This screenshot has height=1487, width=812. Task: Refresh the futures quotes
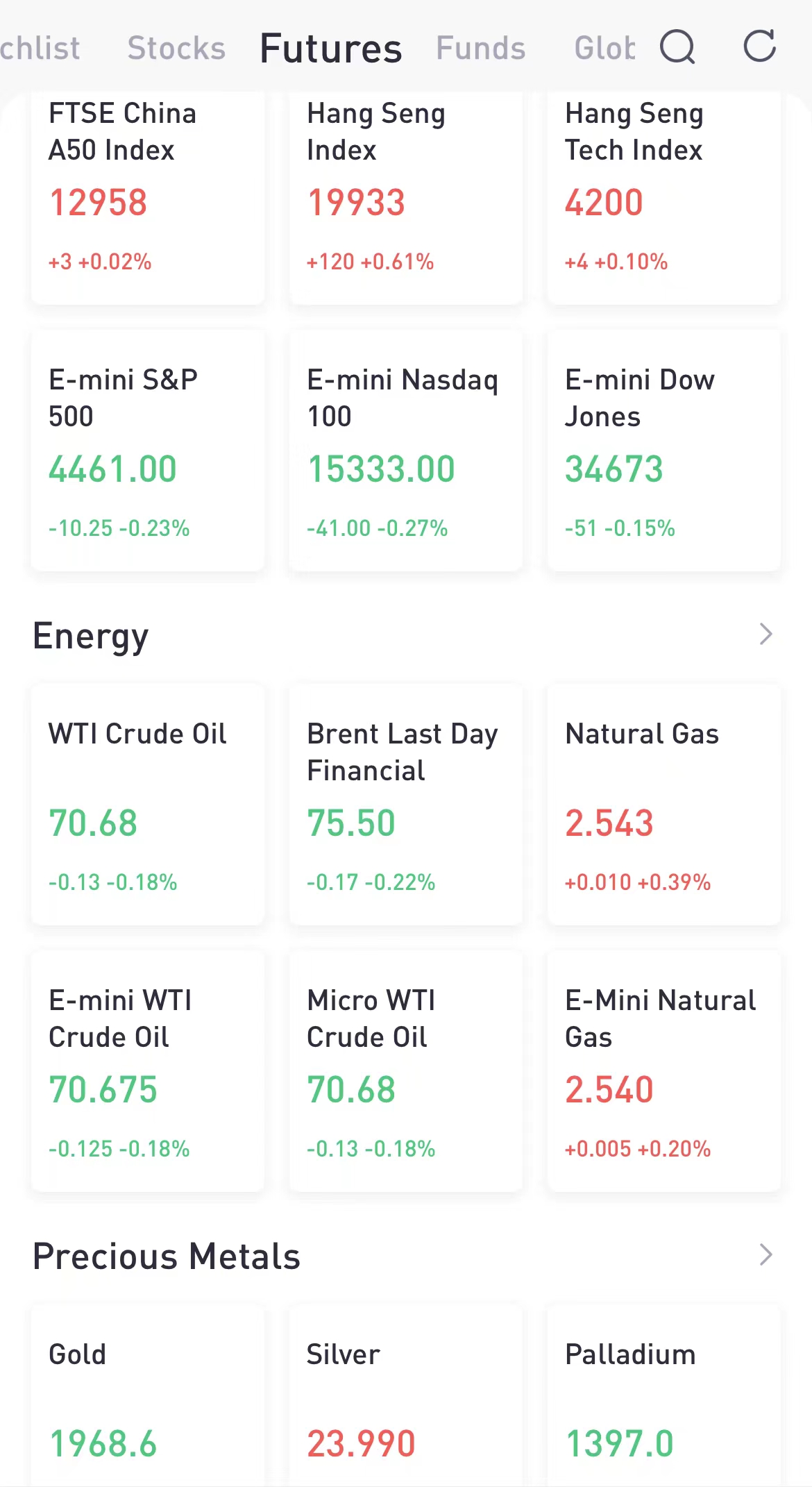[x=759, y=47]
